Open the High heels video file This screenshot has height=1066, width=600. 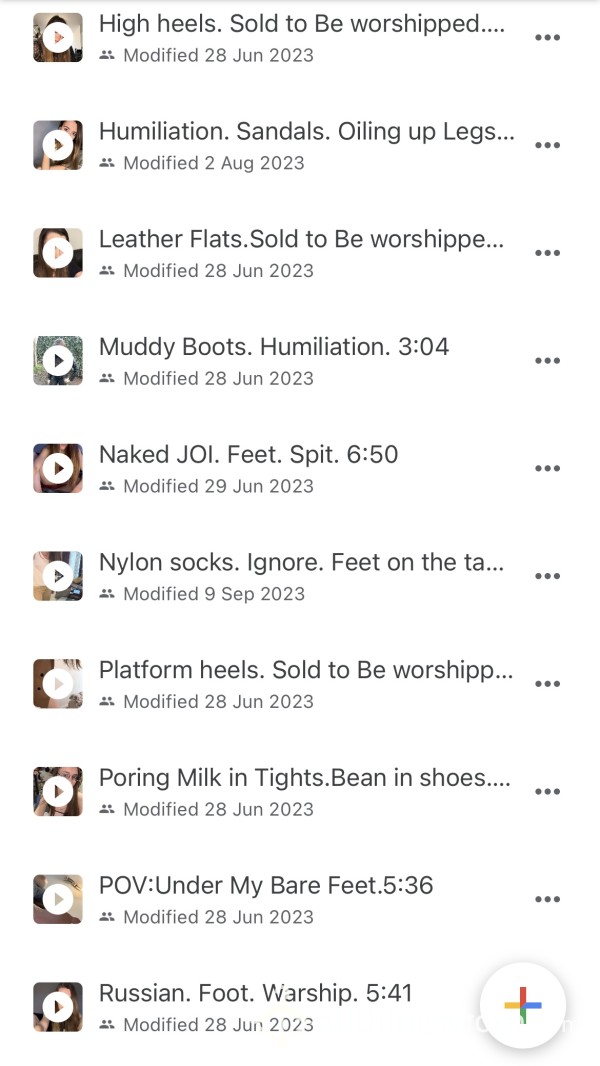pos(274,38)
